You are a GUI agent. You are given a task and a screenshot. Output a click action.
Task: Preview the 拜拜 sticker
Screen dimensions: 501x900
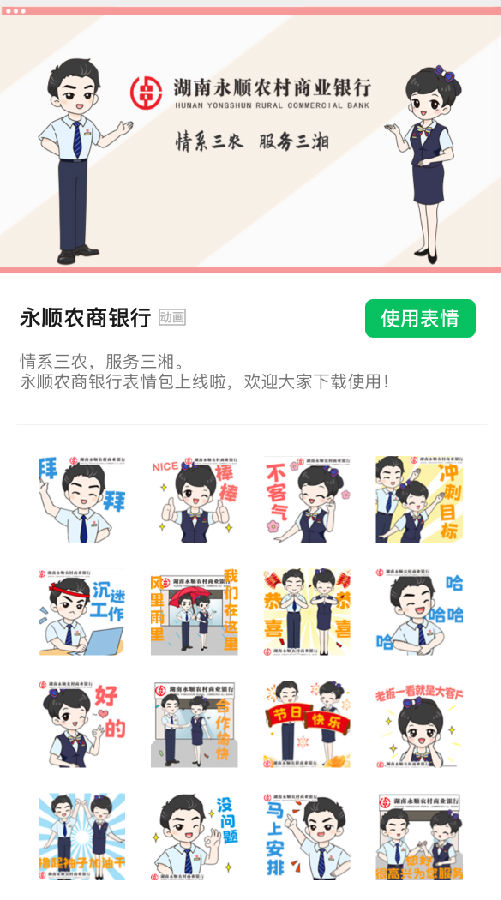[x=81, y=499]
